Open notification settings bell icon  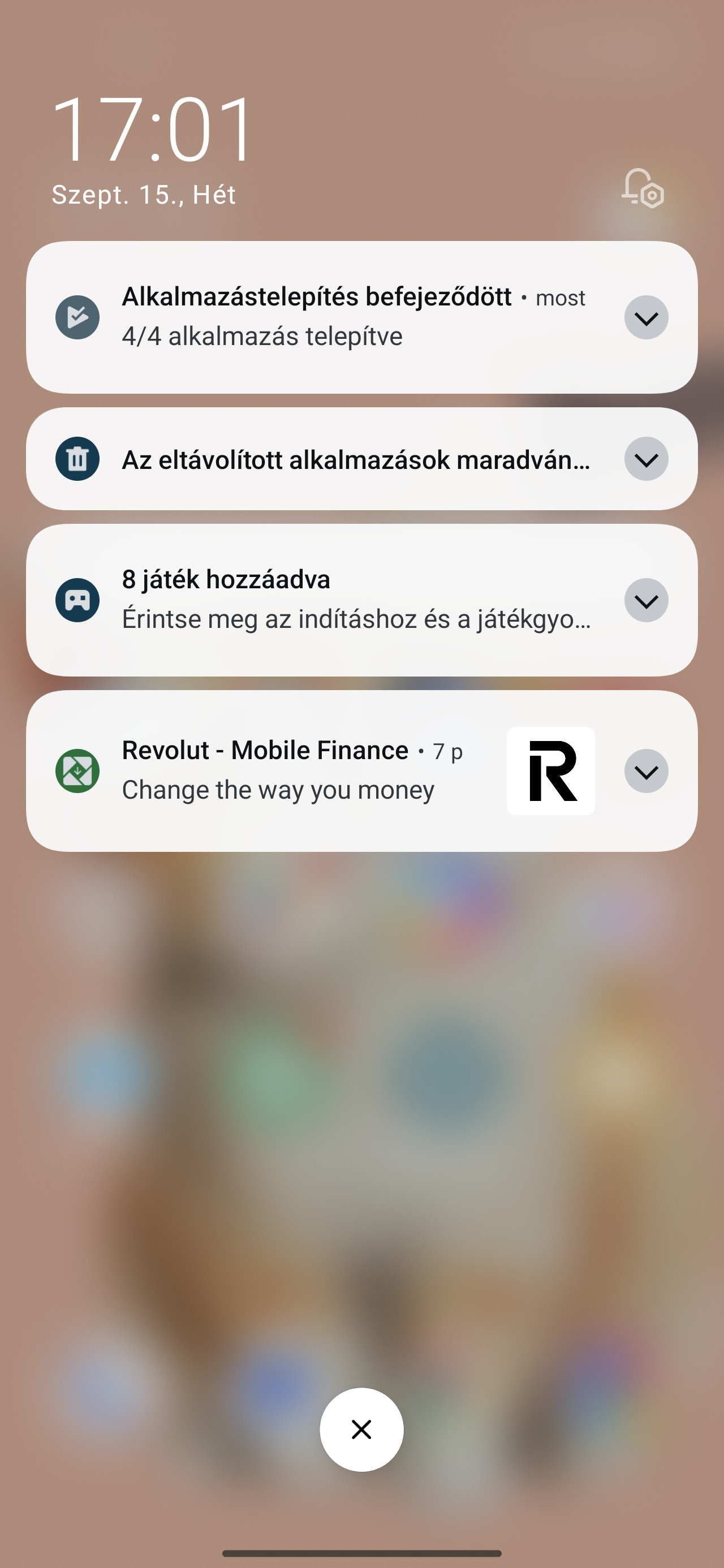point(643,189)
